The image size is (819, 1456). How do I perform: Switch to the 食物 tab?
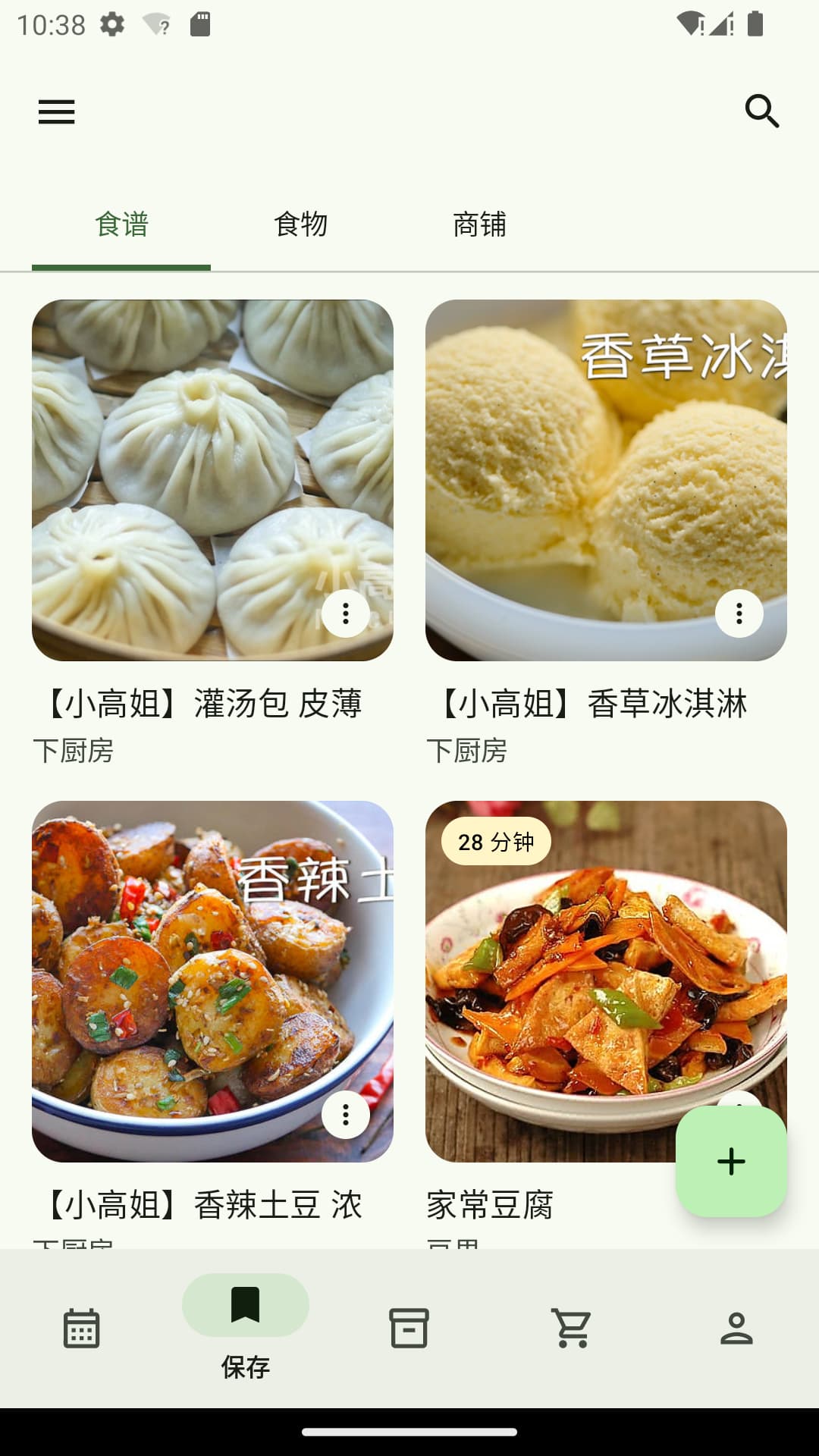302,224
